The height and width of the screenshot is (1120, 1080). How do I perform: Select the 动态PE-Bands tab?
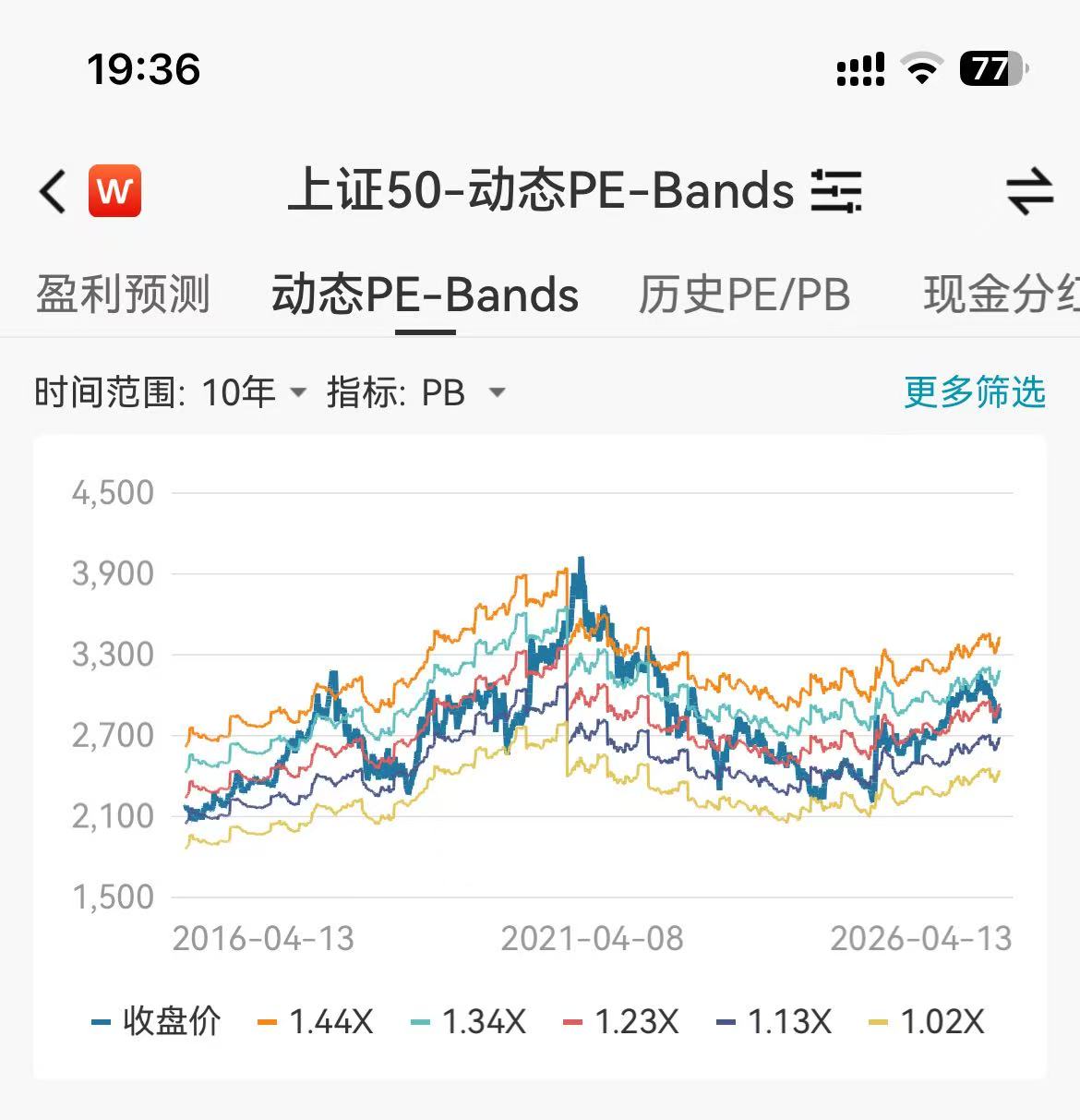tap(425, 295)
